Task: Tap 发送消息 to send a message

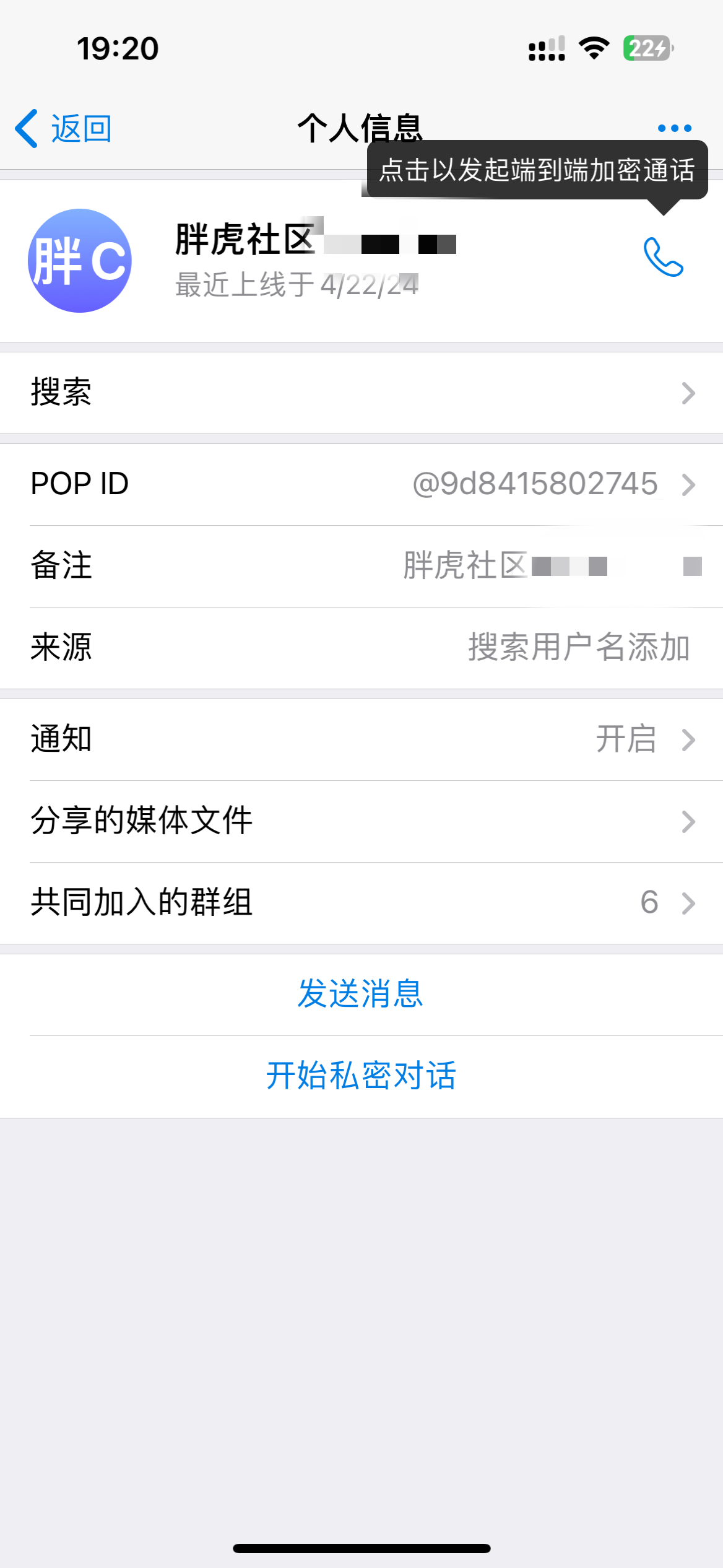Action: (361, 994)
